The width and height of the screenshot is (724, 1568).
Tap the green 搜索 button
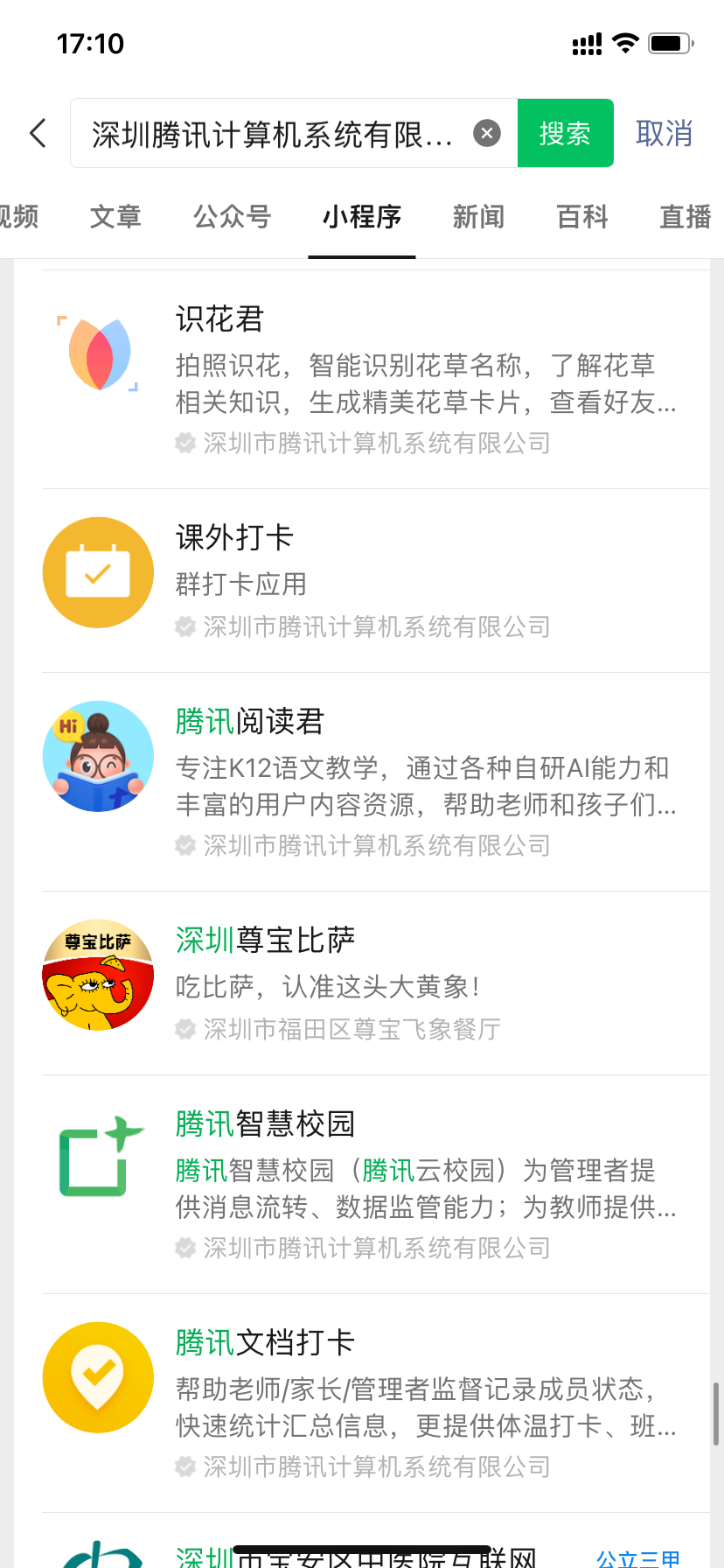coord(565,133)
